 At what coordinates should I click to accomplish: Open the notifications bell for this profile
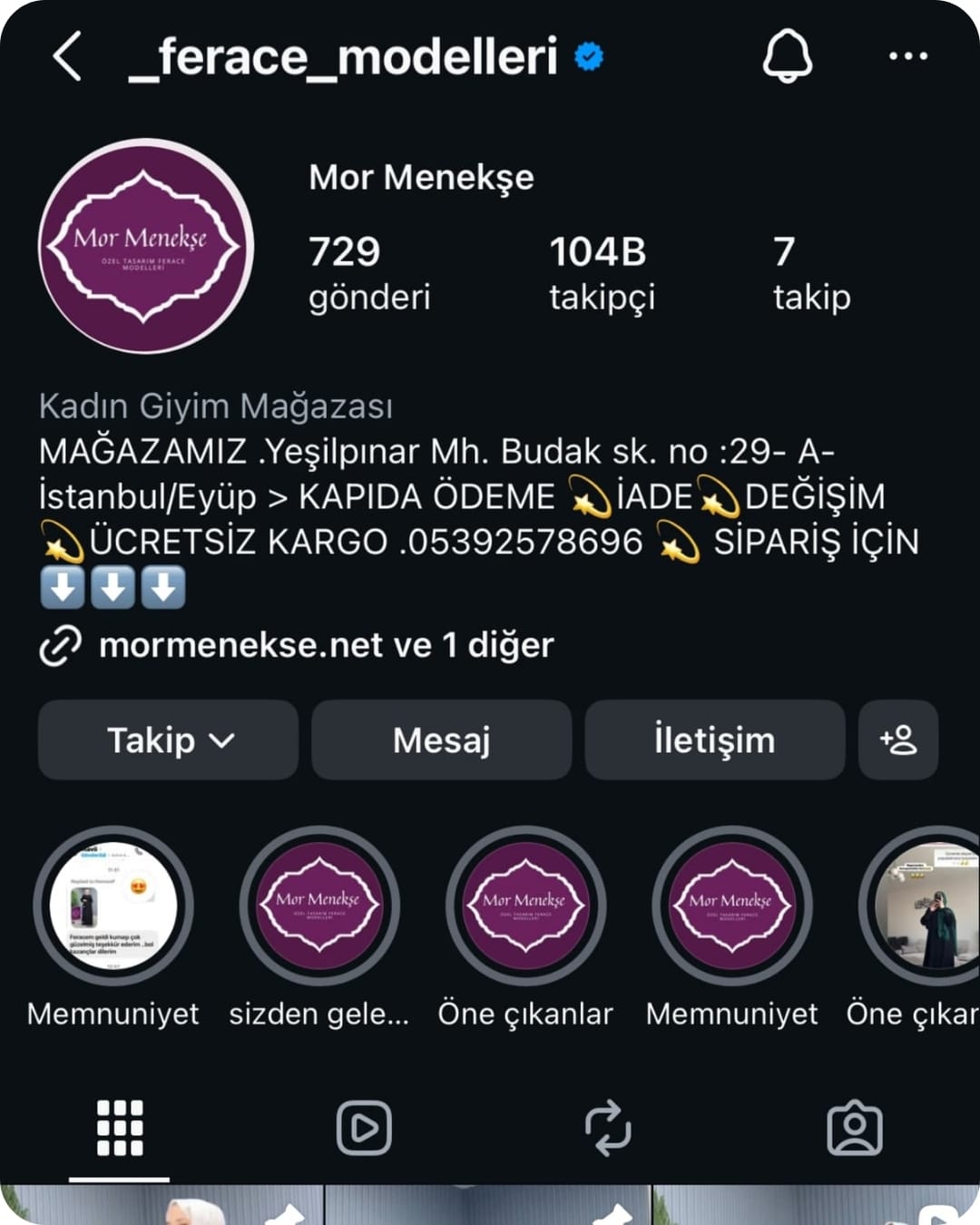(x=787, y=56)
